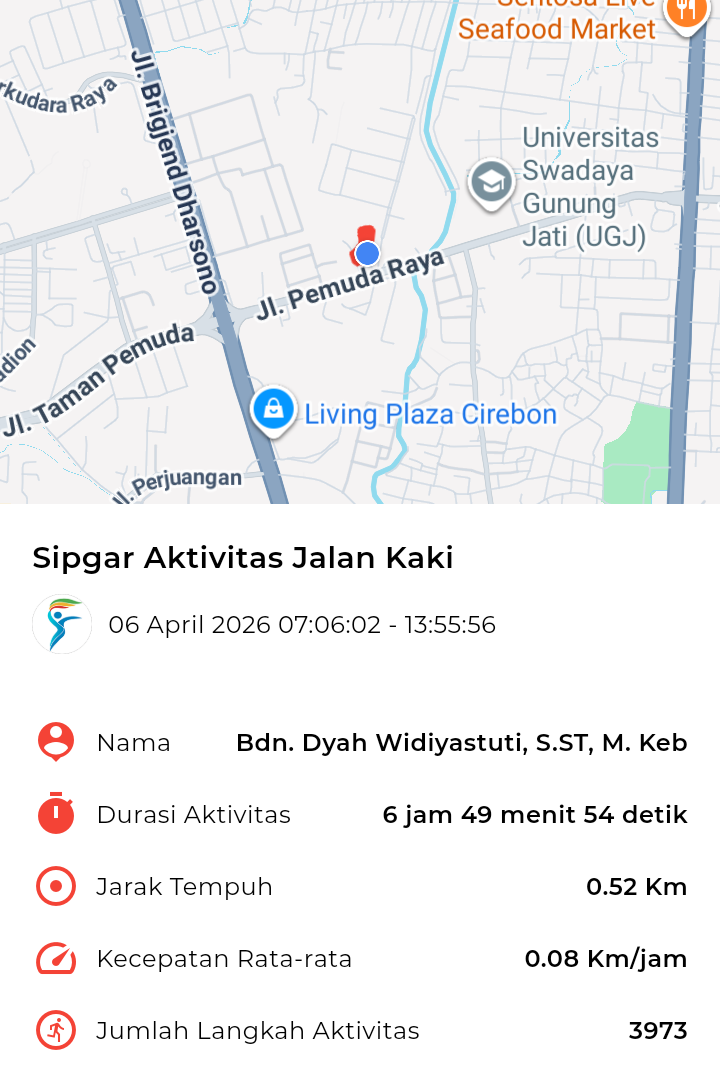The image size is (720, 1080).
Task: Tap the blue location dot on the map
Action: click(368, 253)
